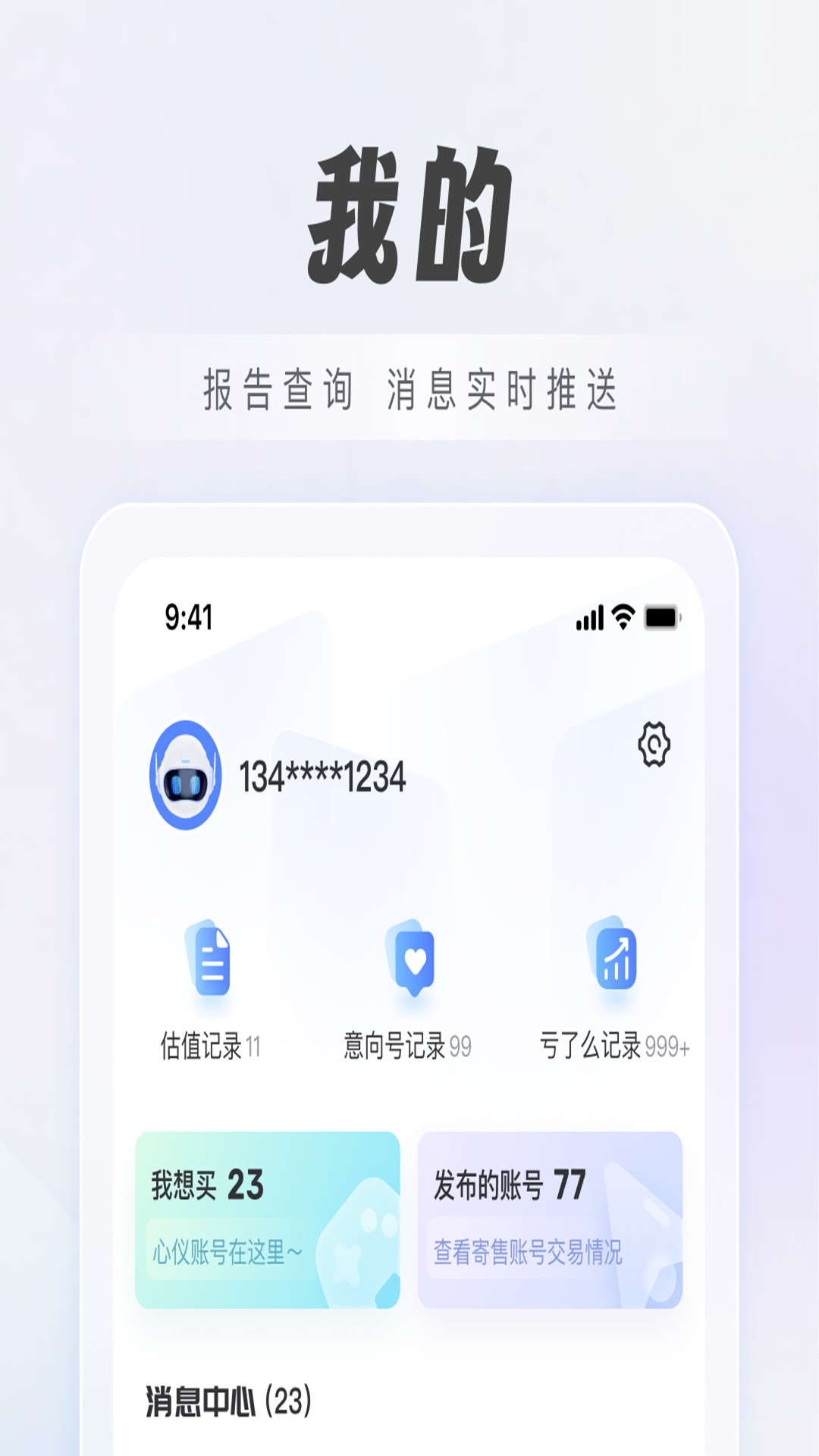Tap the cellular signal bars

tap(589, 618)
